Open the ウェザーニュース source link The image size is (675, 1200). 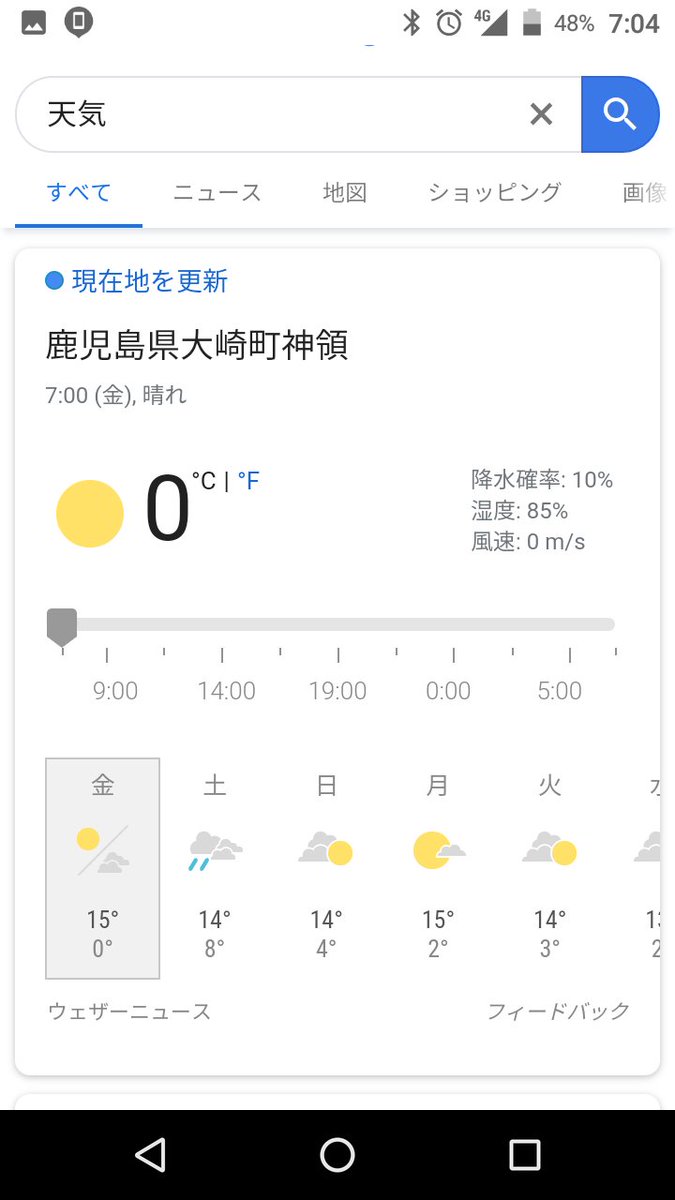pyautogui.click(x=130, y=1012)
